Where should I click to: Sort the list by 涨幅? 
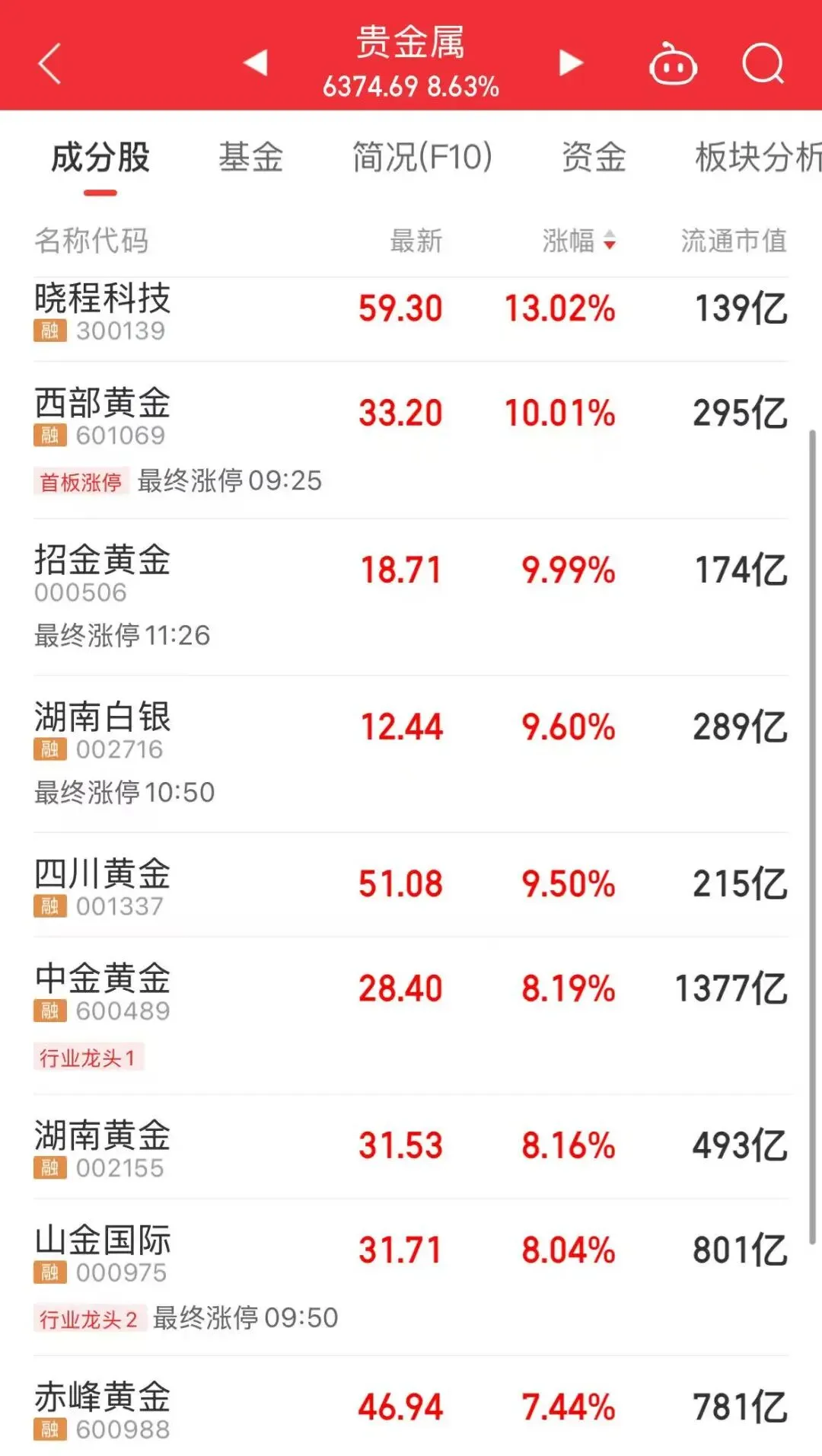click(x=578, y=241)
